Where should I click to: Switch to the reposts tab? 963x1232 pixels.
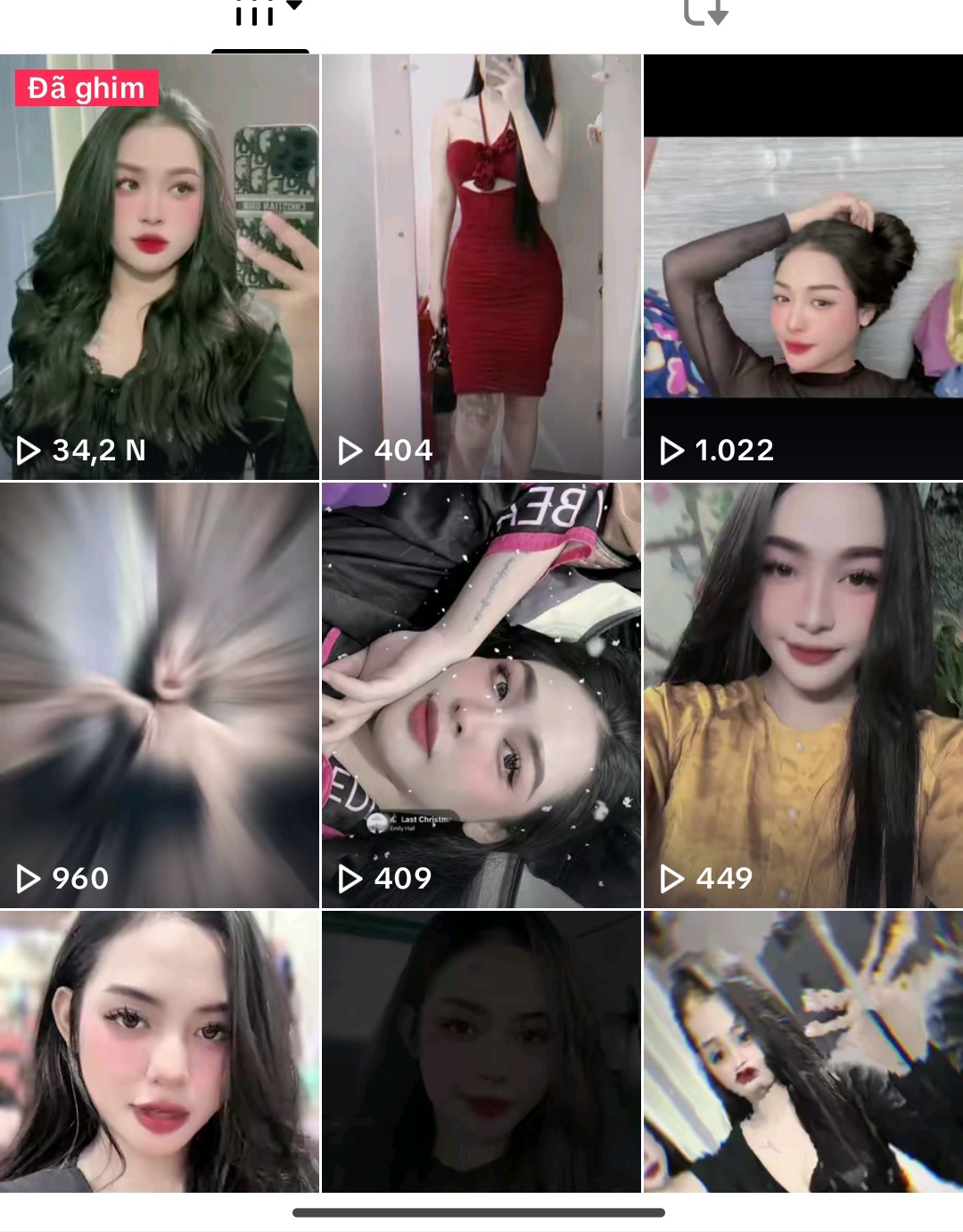[x=705, y=13]
